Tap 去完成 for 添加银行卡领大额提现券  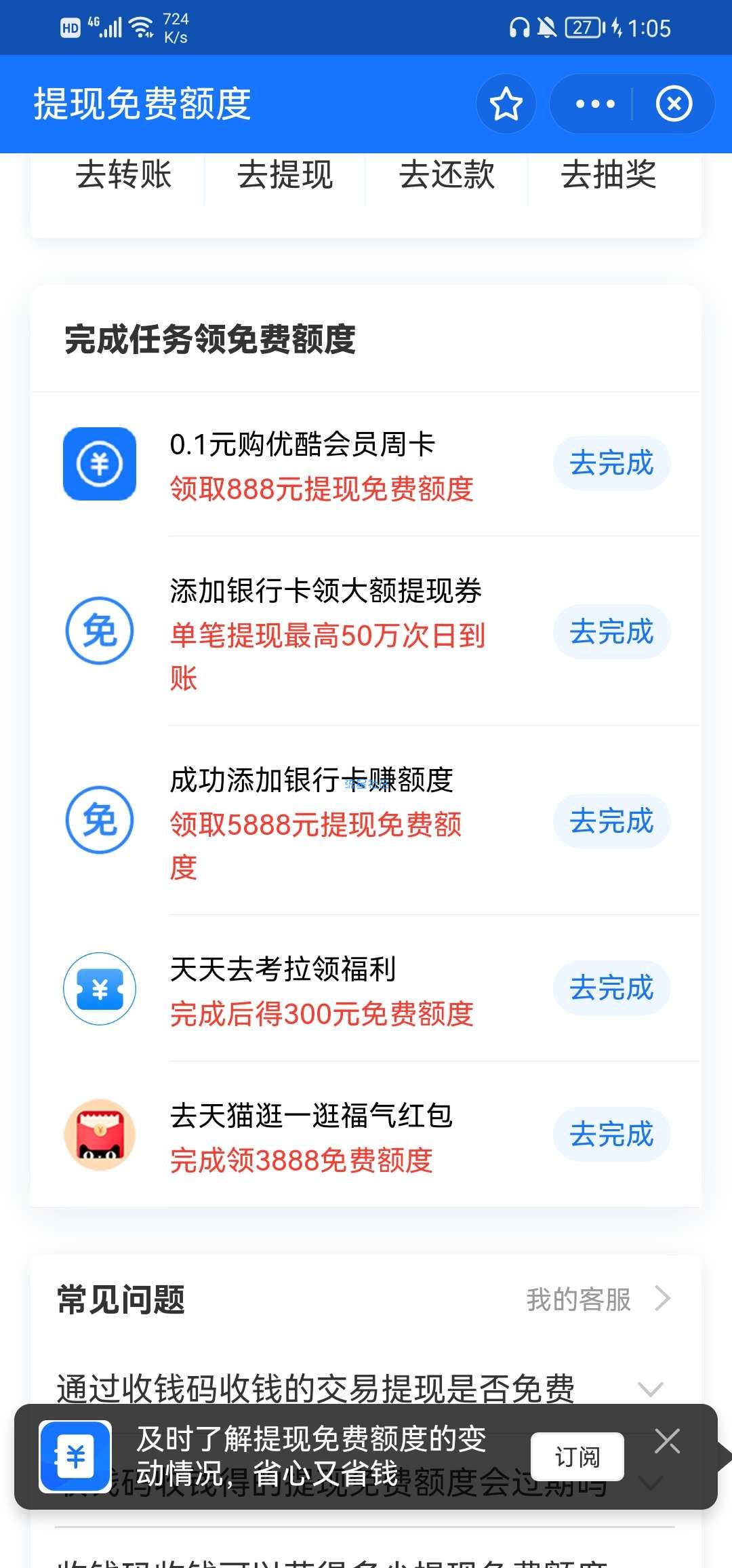611,631
